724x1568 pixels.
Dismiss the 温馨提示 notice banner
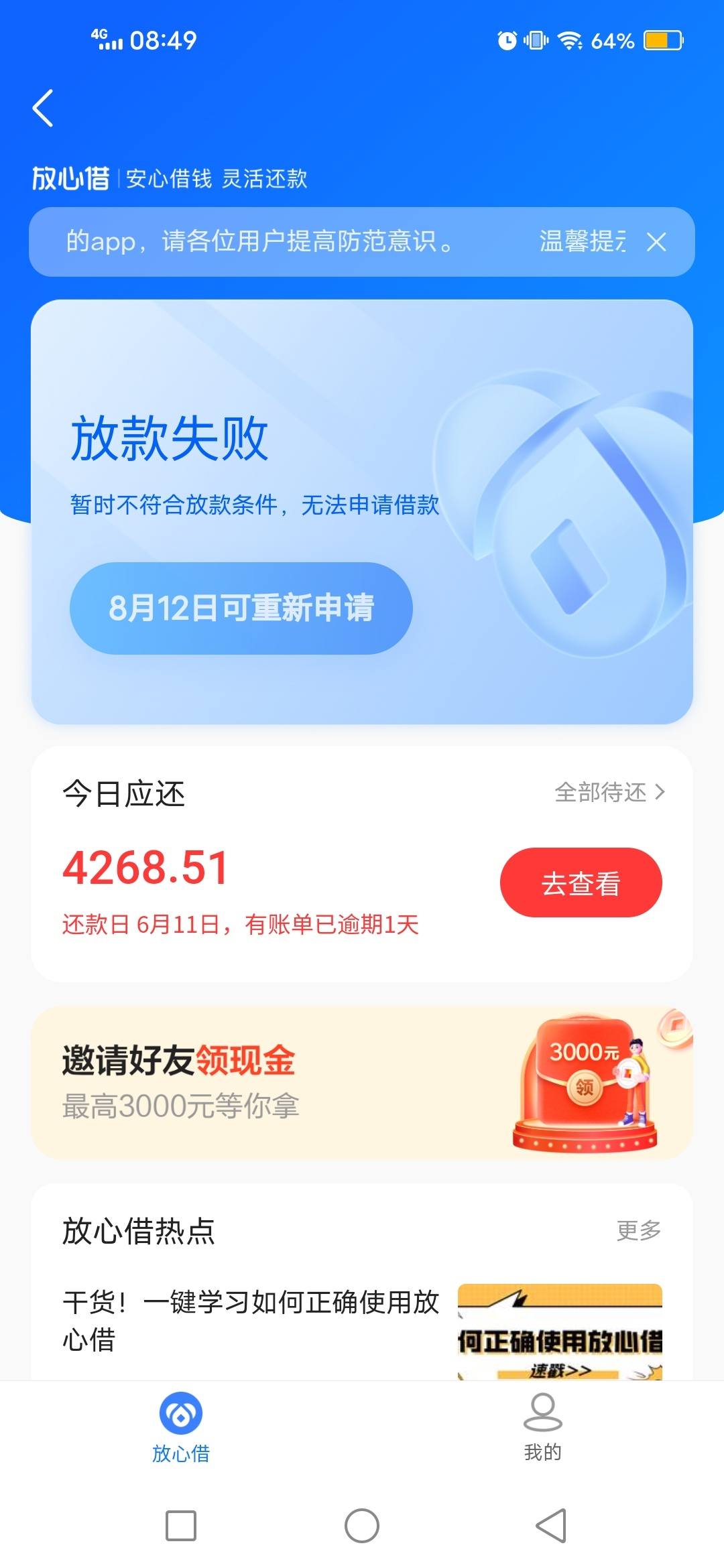pyautogui.click(x=656, y=242)
